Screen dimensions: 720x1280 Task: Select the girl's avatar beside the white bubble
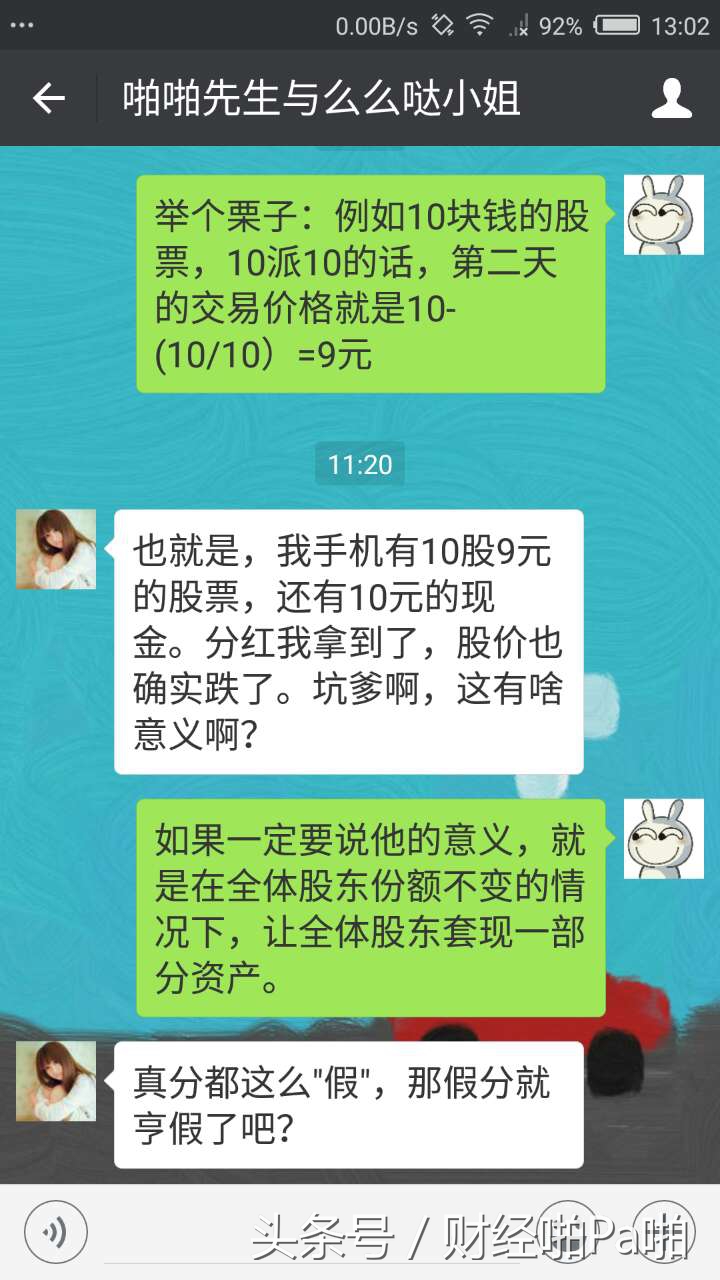(55, 551)
